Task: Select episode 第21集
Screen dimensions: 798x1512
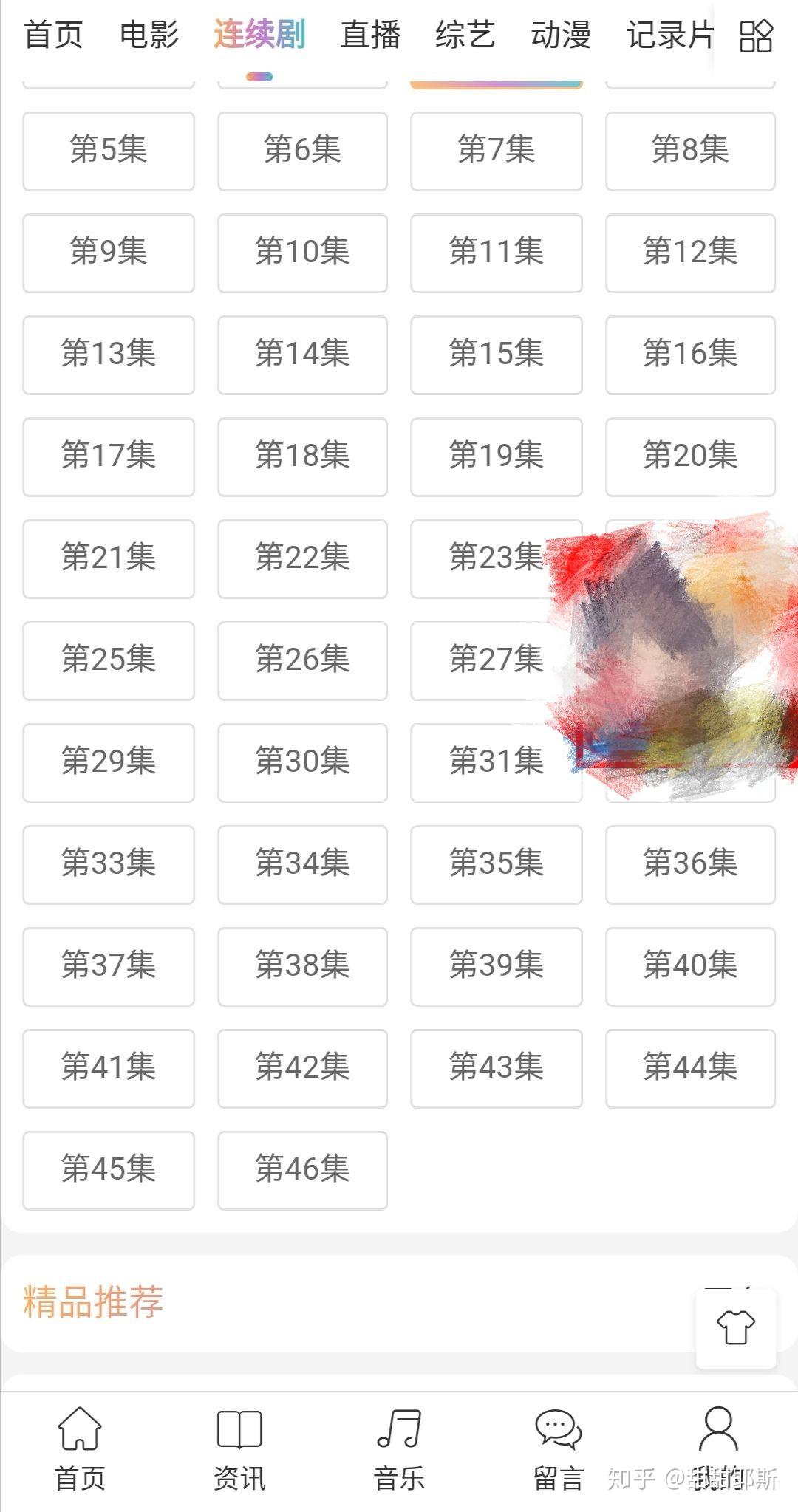Action: coord(109,558)
